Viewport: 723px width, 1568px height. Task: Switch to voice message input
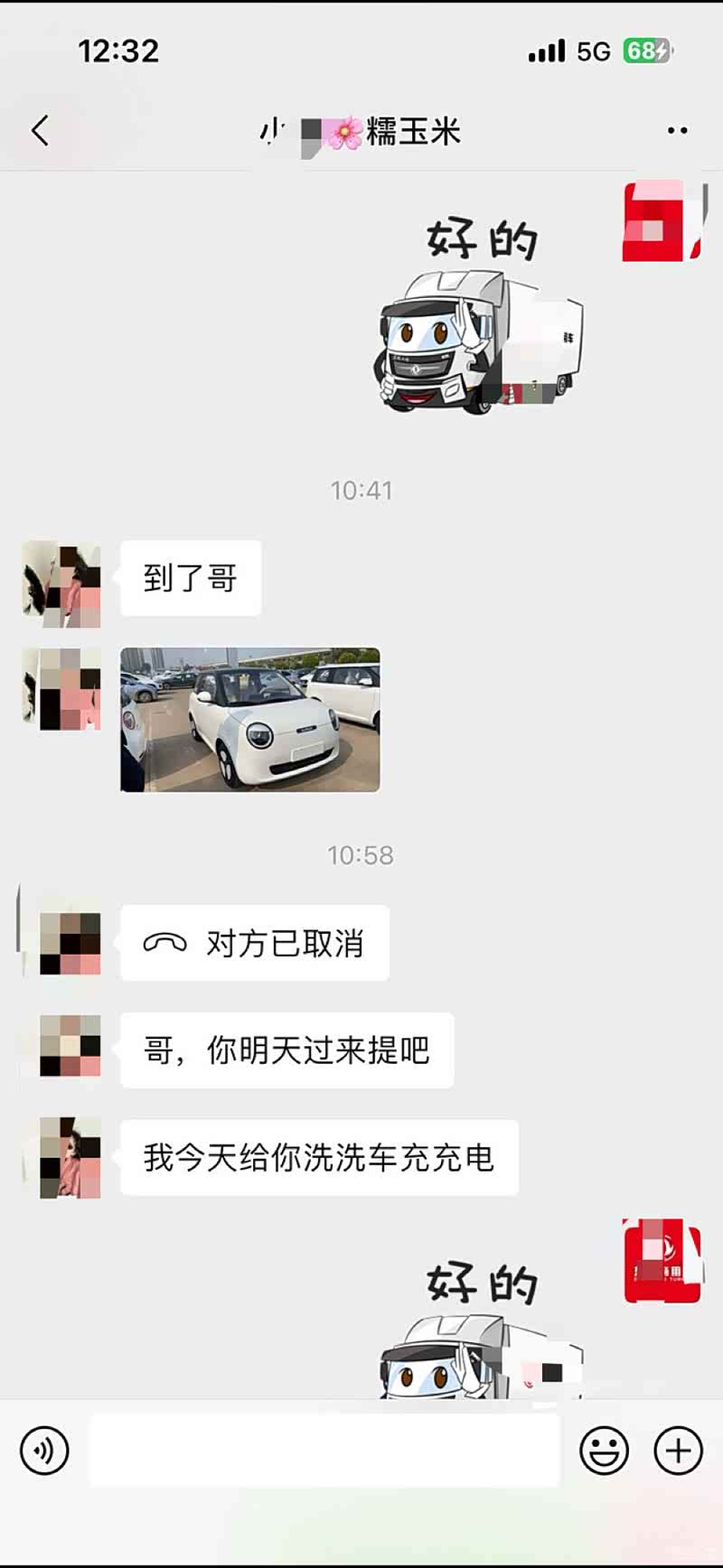[x=44, y=1451]
